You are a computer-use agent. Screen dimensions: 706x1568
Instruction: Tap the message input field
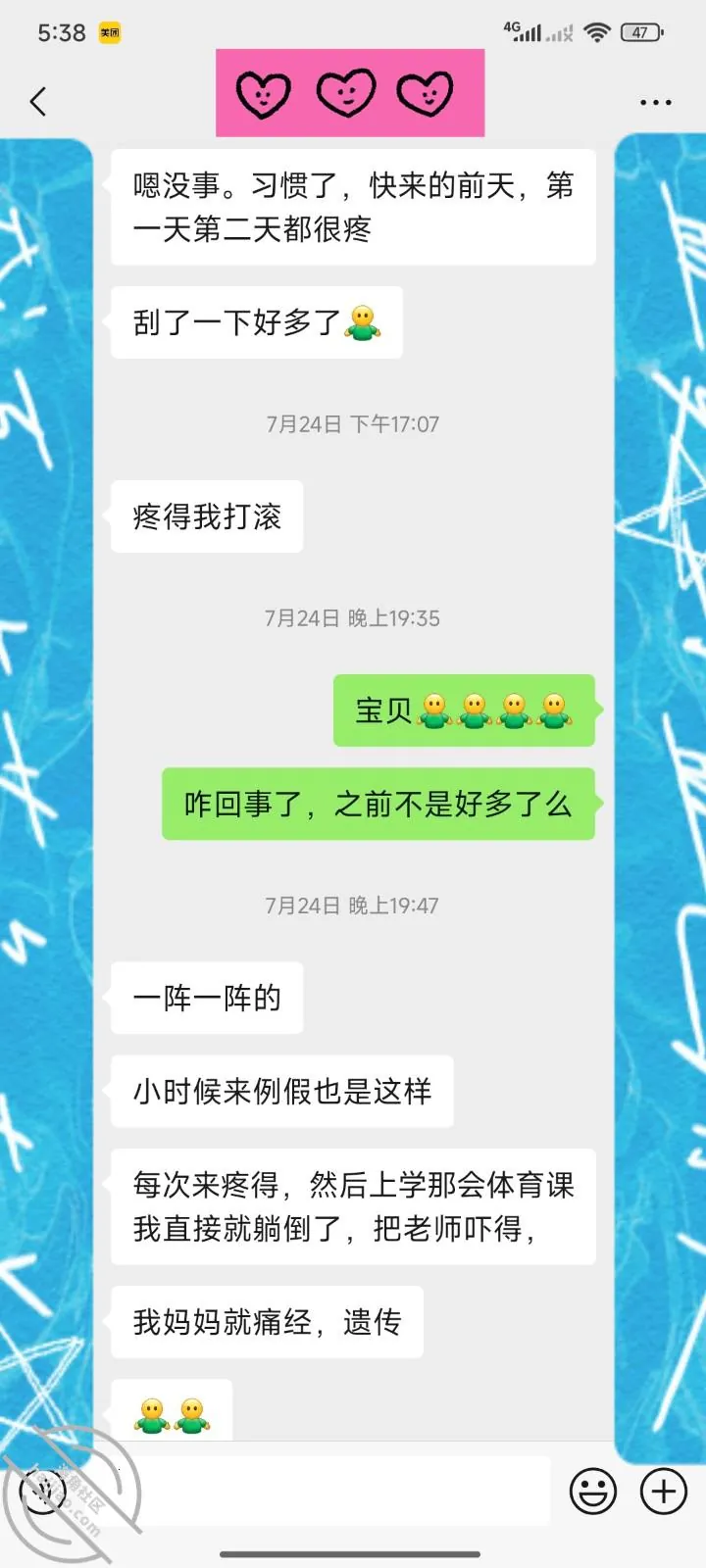pyautogui.click(x=320, y=1491)
